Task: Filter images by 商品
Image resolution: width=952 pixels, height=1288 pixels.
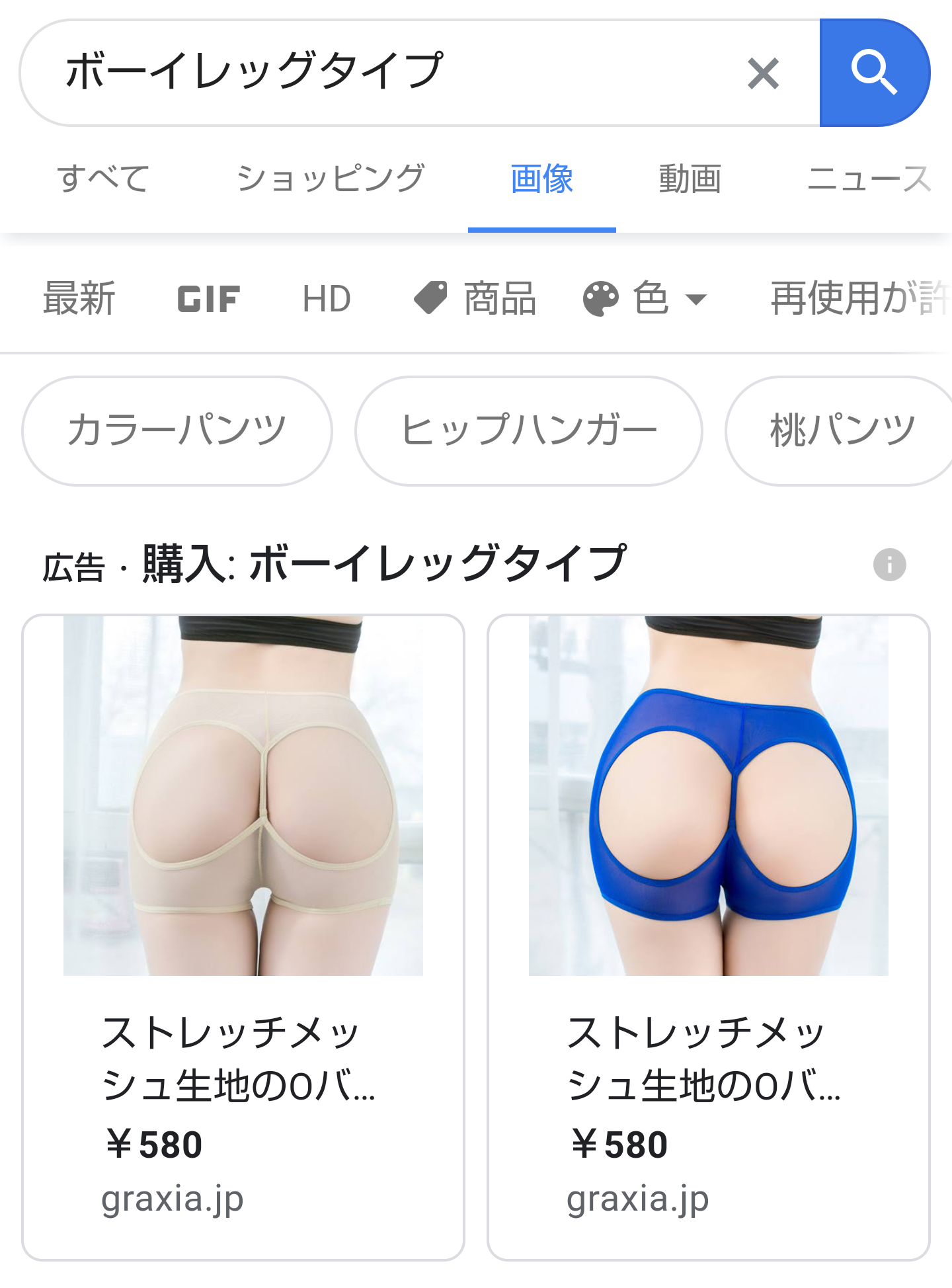Action: pos(476,298)
